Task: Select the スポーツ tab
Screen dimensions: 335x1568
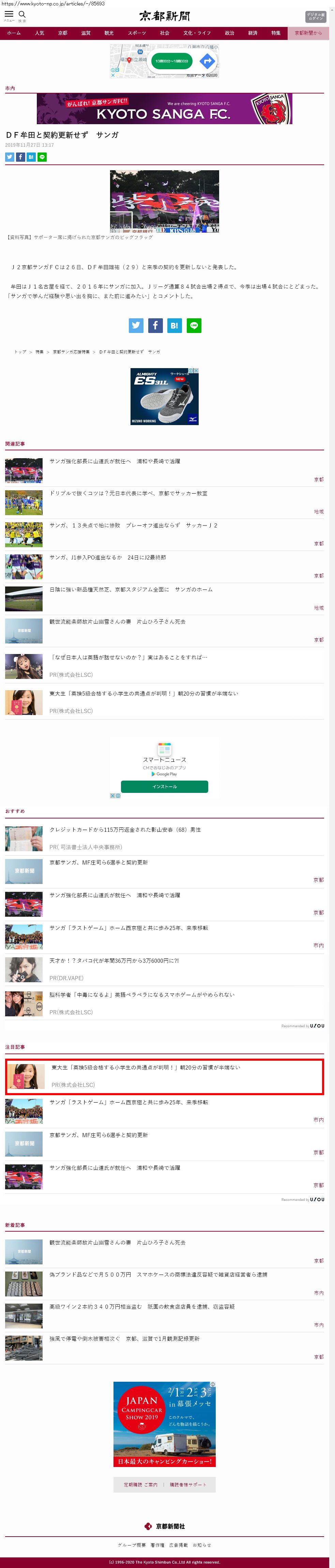Action: (137, 33)
